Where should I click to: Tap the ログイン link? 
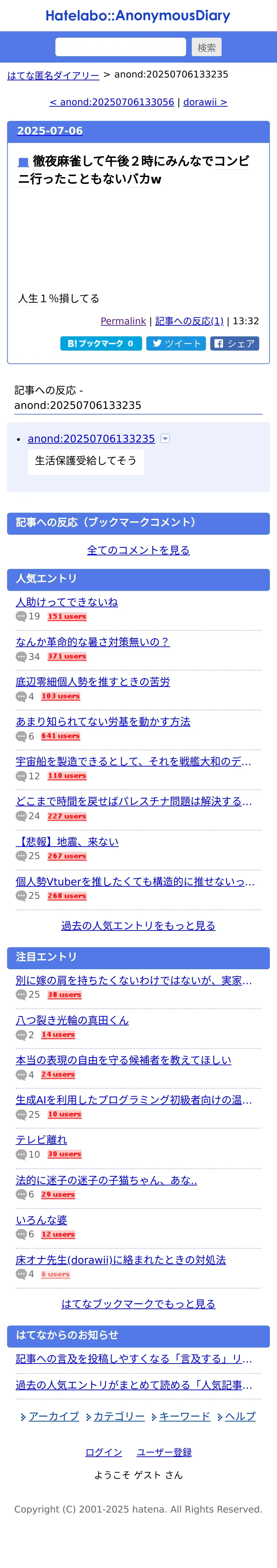(104, 1452)
